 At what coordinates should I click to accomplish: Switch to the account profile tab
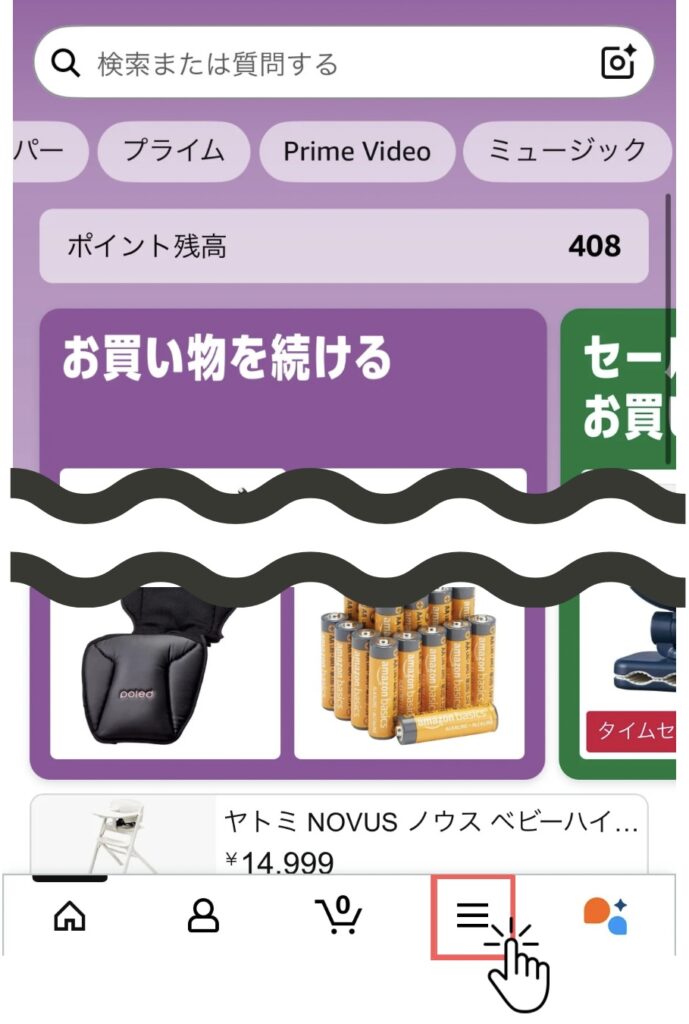(x=204, y=915)
